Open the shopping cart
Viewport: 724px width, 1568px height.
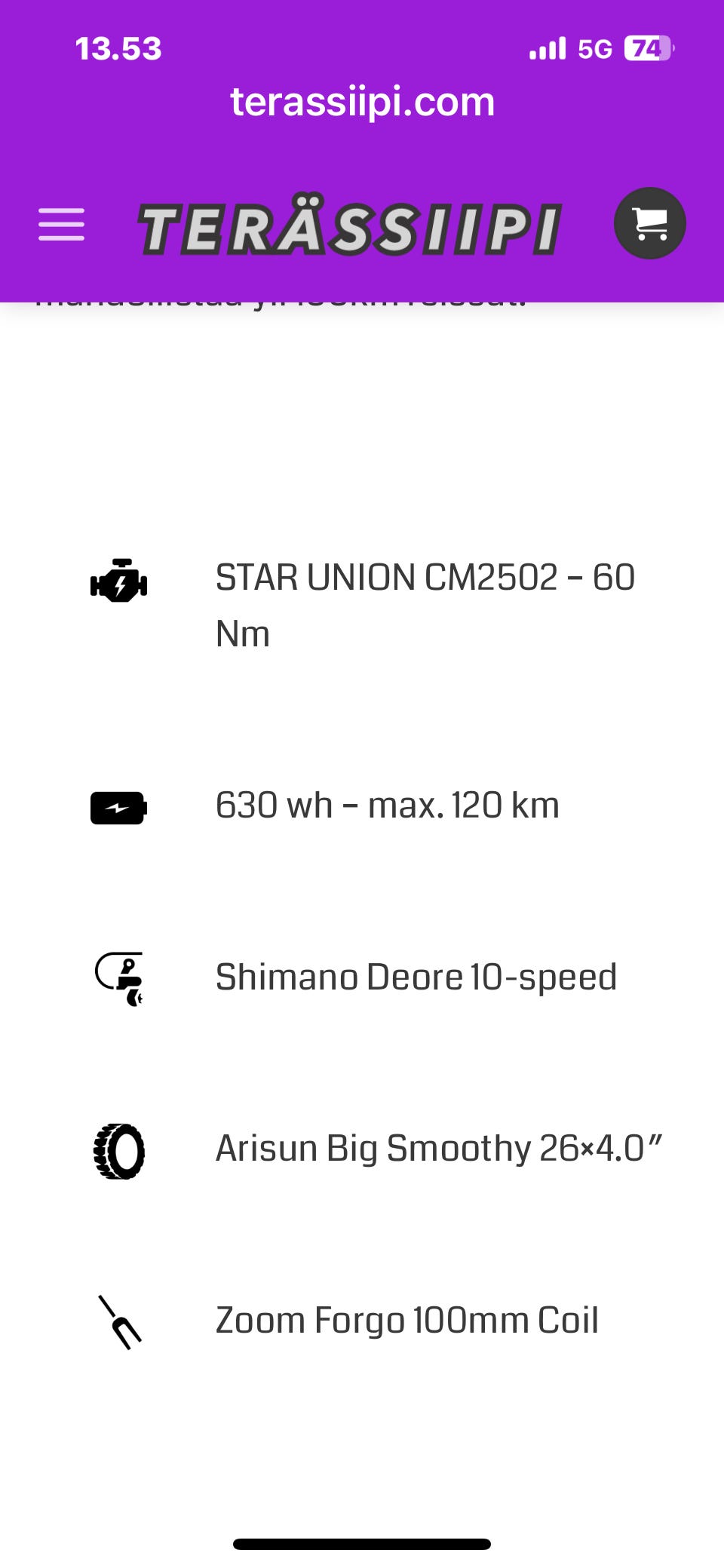click(649, 223)
